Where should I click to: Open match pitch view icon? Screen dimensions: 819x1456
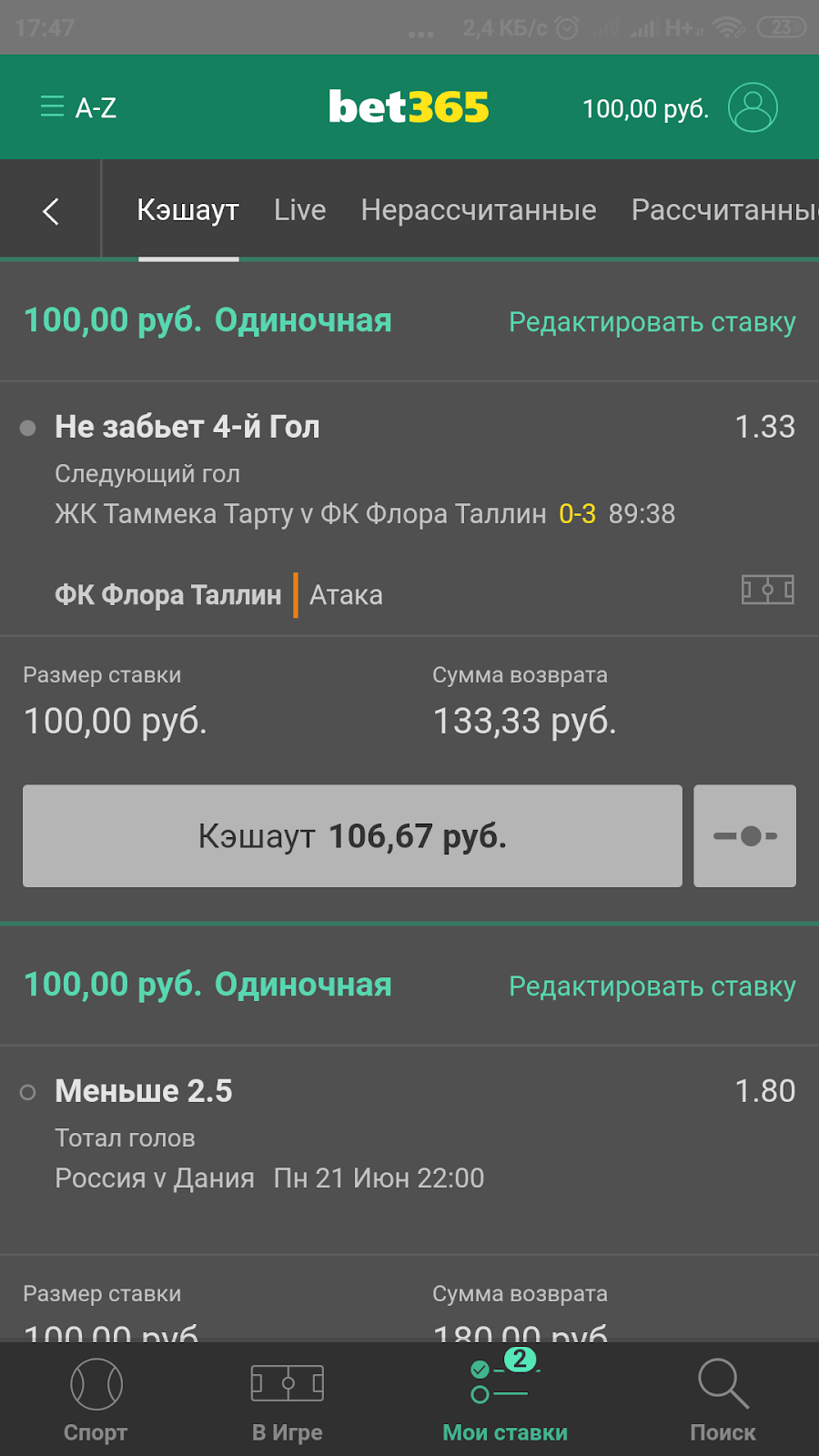767,590
